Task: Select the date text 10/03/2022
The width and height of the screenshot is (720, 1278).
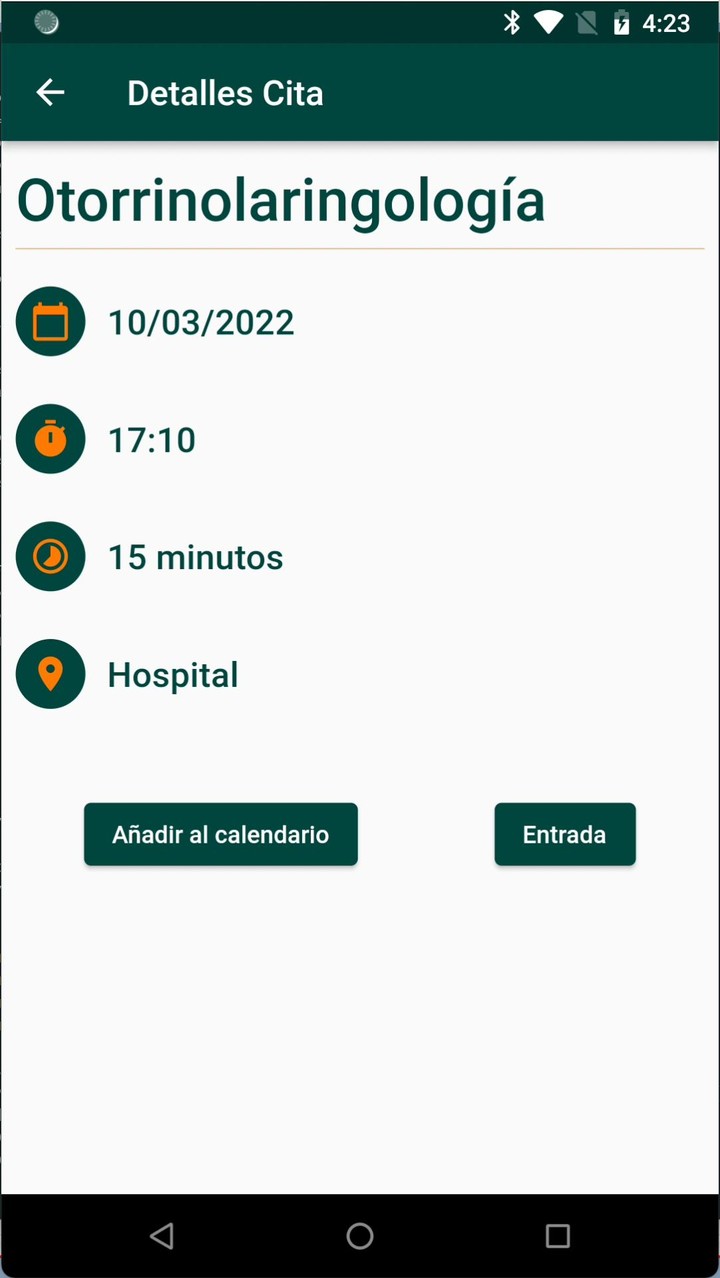Action: 200,322
